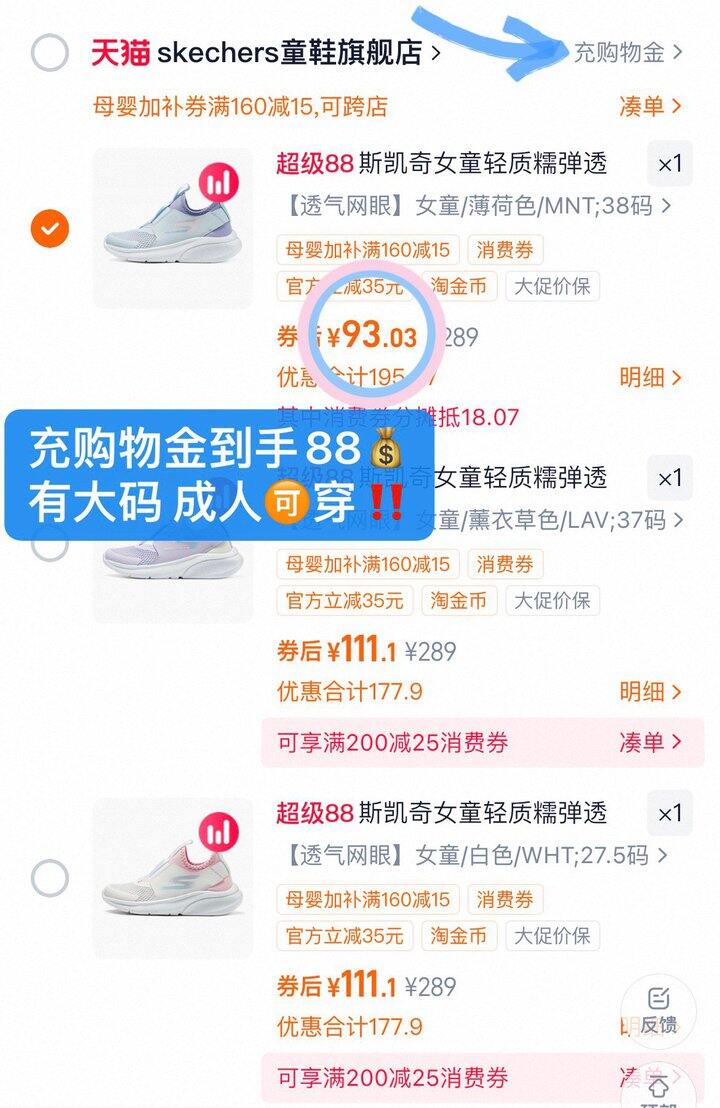Open the 淘金币 coin tag on first item
The image size is (720, 1108).
coord(459,287)
